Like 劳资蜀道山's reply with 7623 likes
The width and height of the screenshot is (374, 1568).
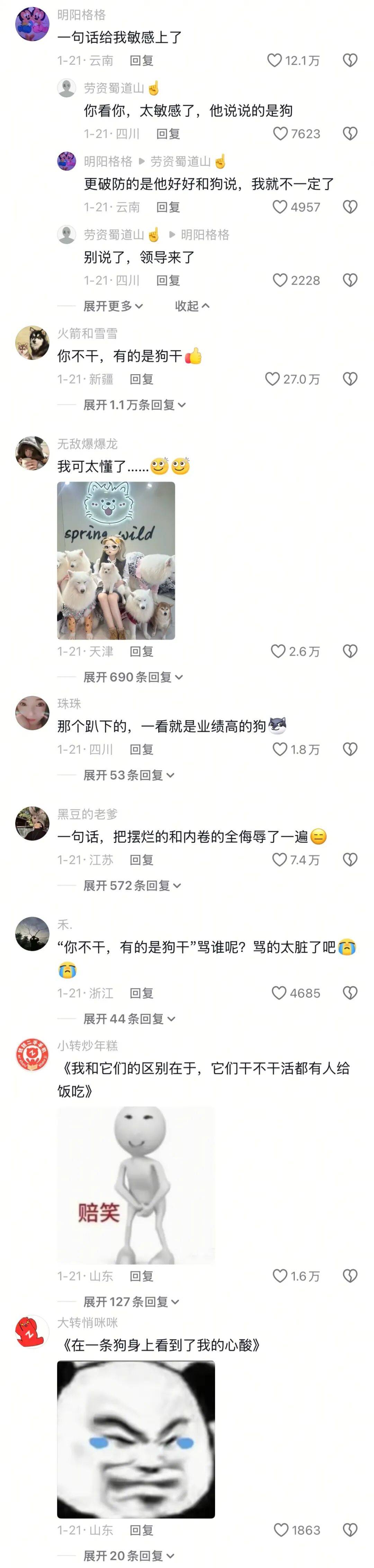click(x=280, y=134)
